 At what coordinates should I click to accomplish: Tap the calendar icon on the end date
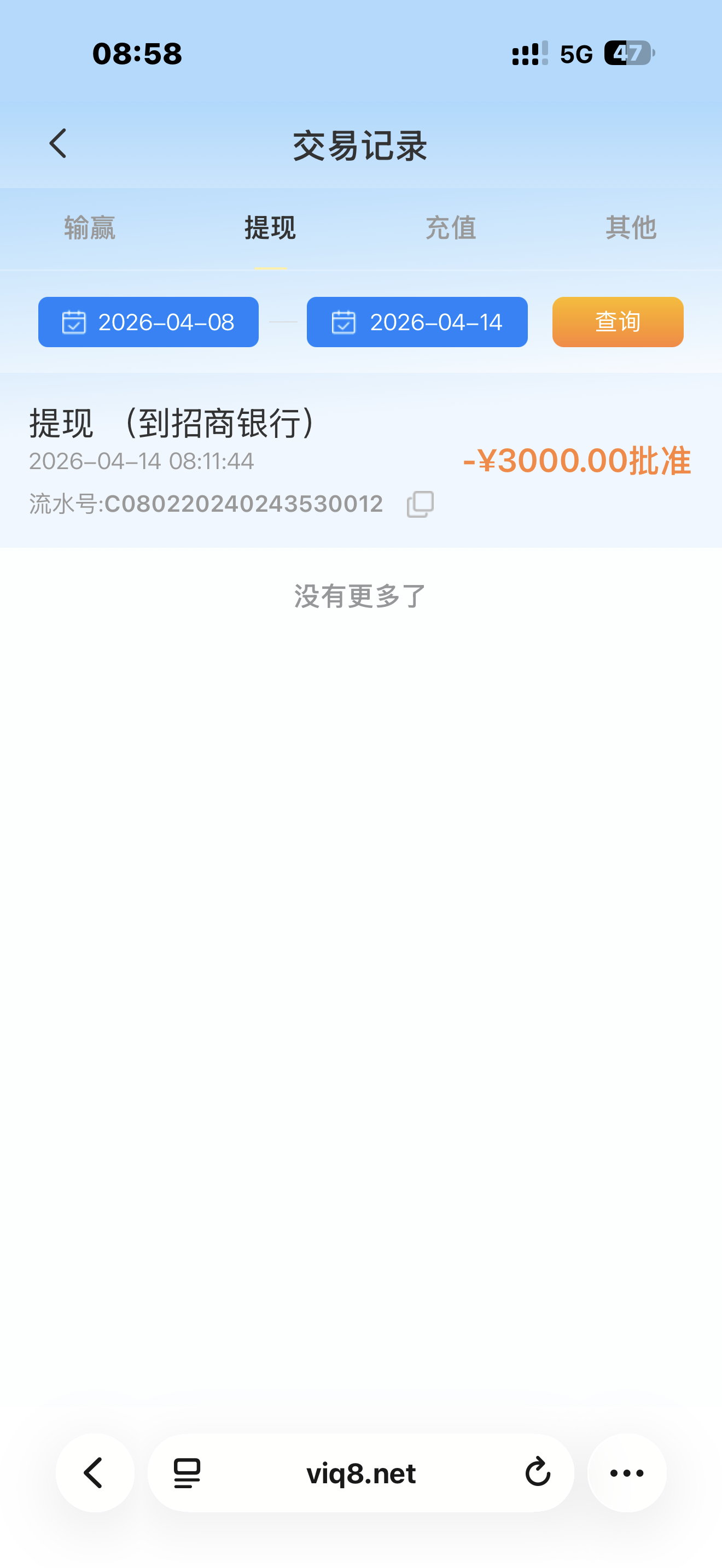coord(343,323)
